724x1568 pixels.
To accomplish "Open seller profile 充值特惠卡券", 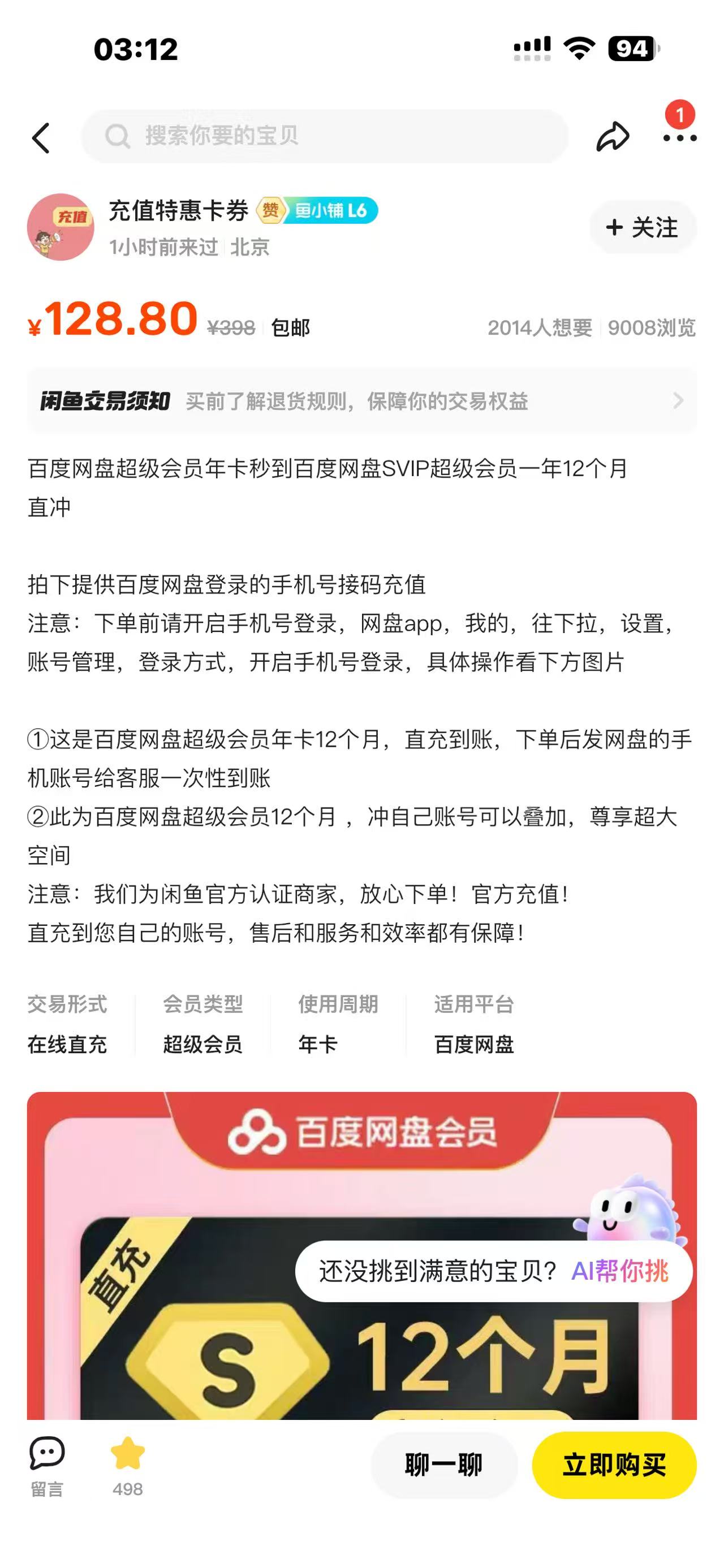I will (x=178, y=211).
